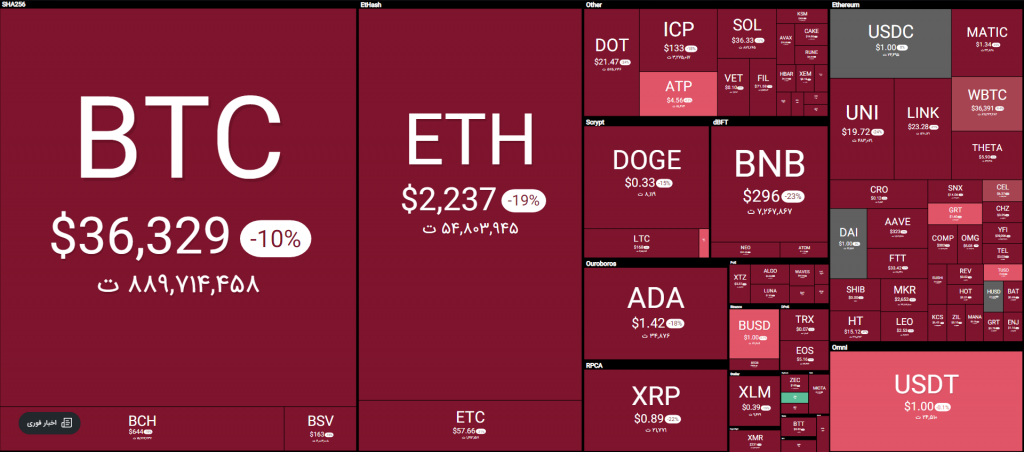Open the ETH tile
Viewport: 1024px width, 452px height.
tap(470, 200)
